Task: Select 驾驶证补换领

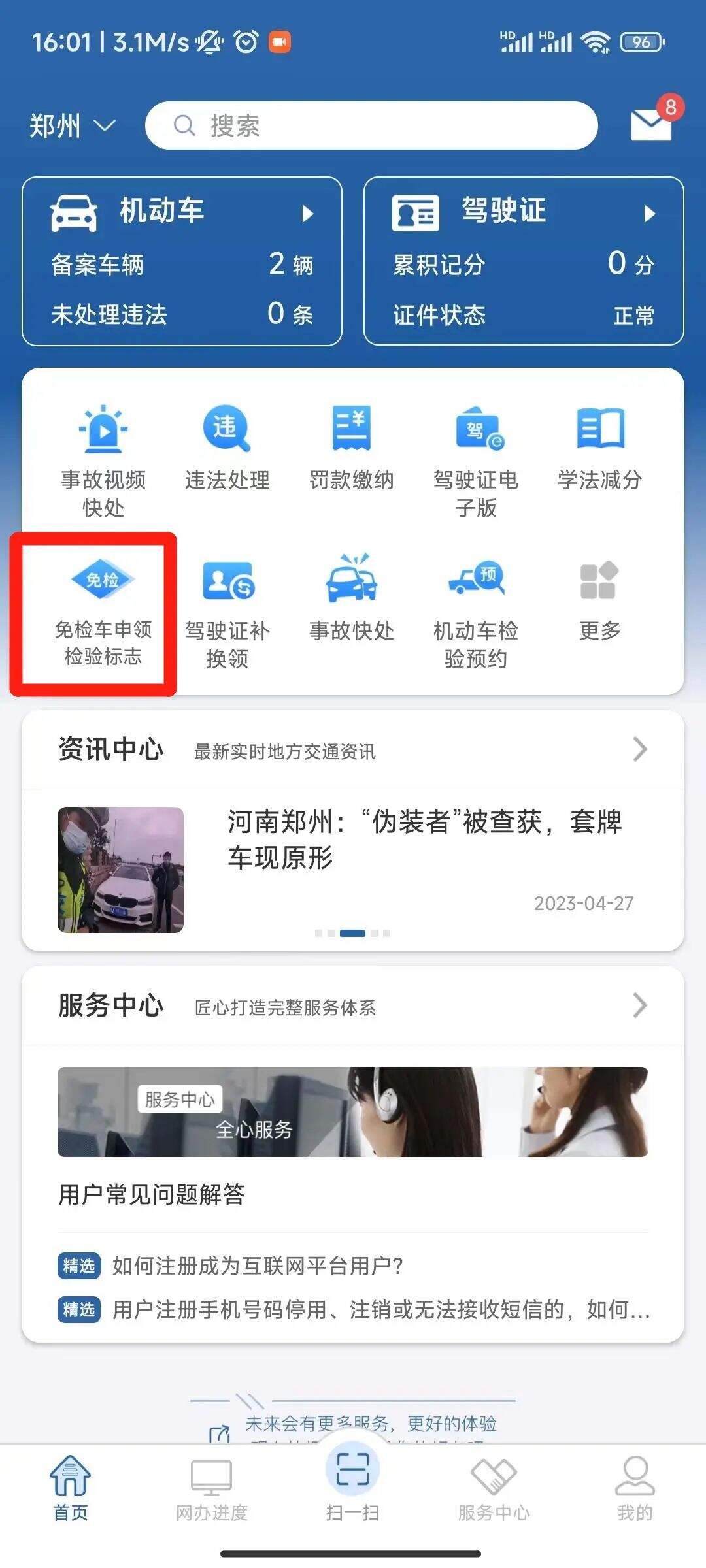Action: (x=227, y=612)
